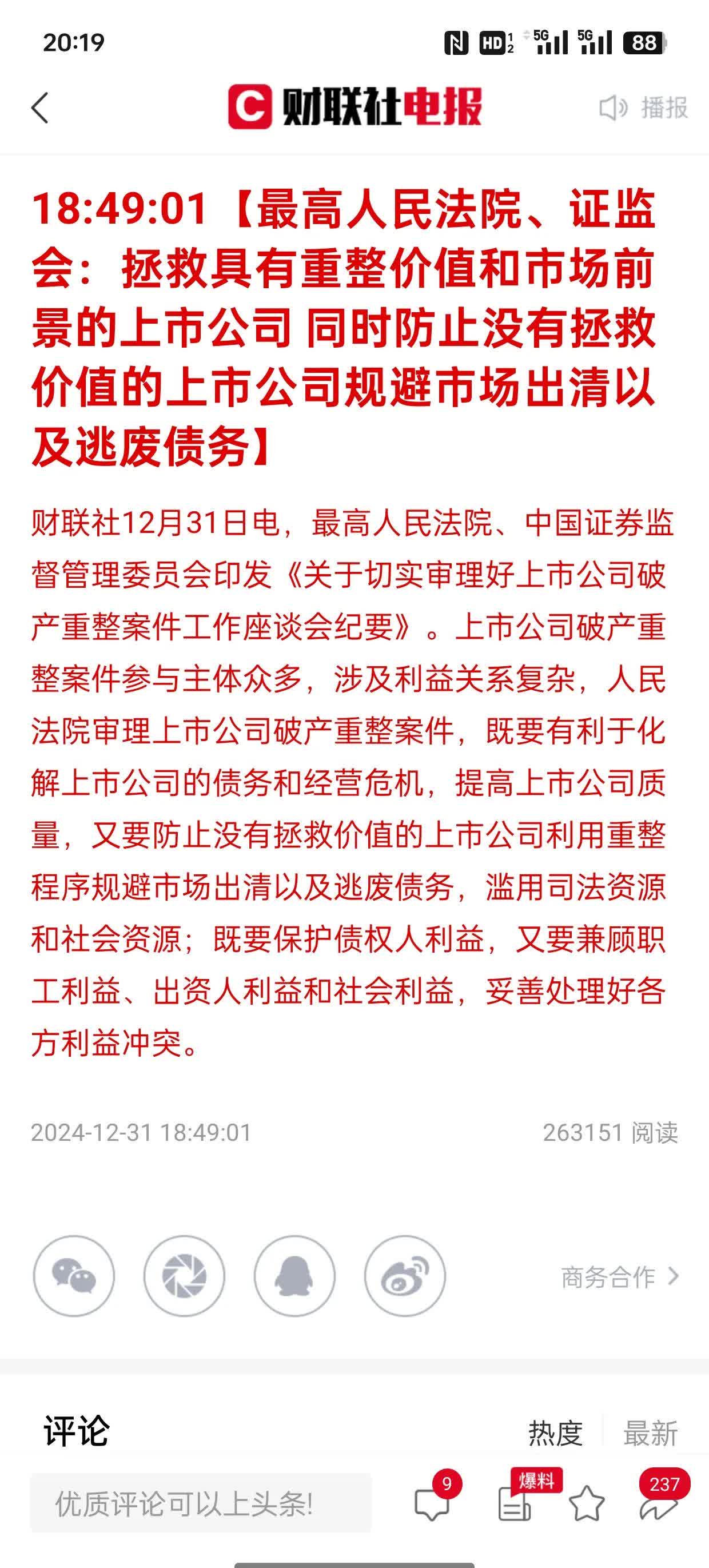The height and width of the screenshot is (1568, 709).
Task: Open share icon with 237 badge
Action: pos(659,1503)
